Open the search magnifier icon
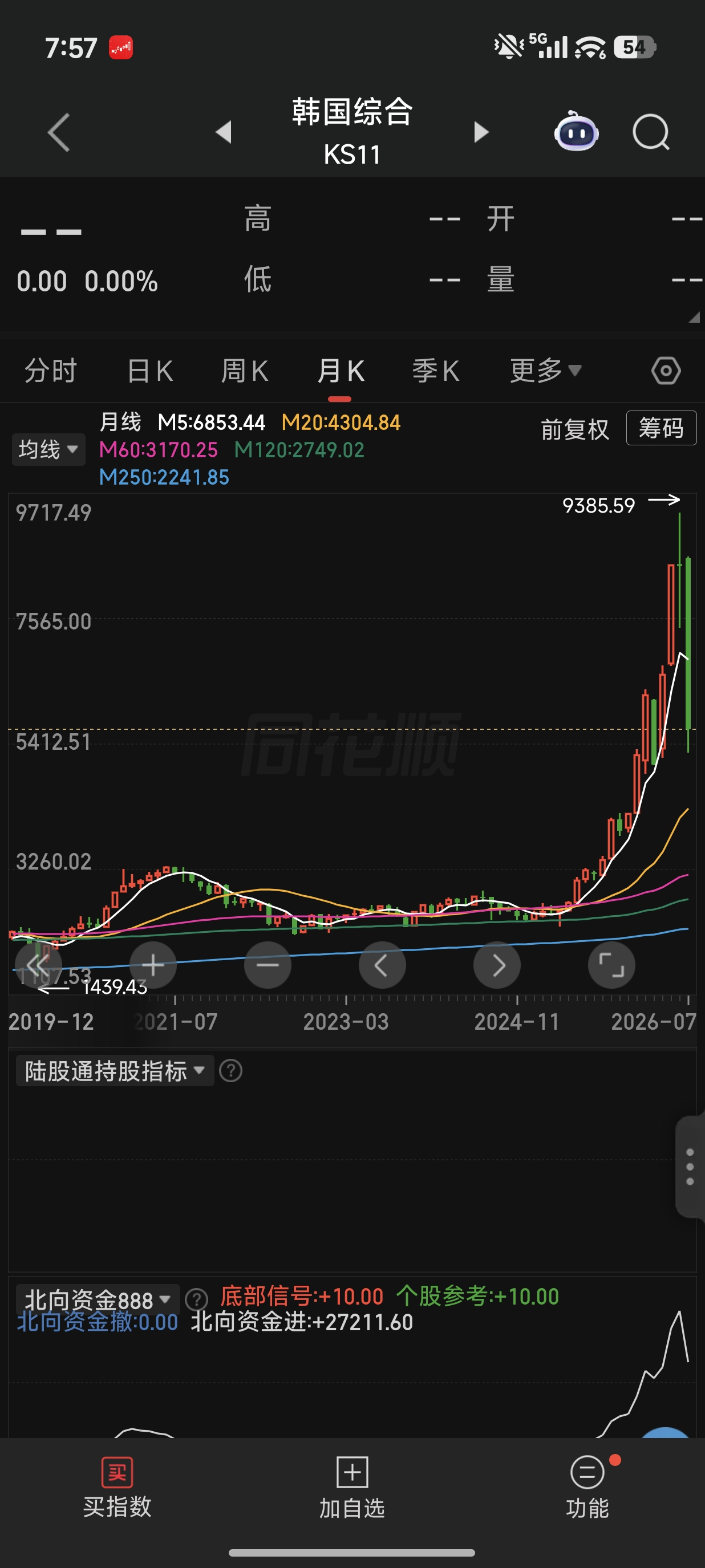Image resolution: width=705 pixels, height=1568 pixels. coord(651,132)
